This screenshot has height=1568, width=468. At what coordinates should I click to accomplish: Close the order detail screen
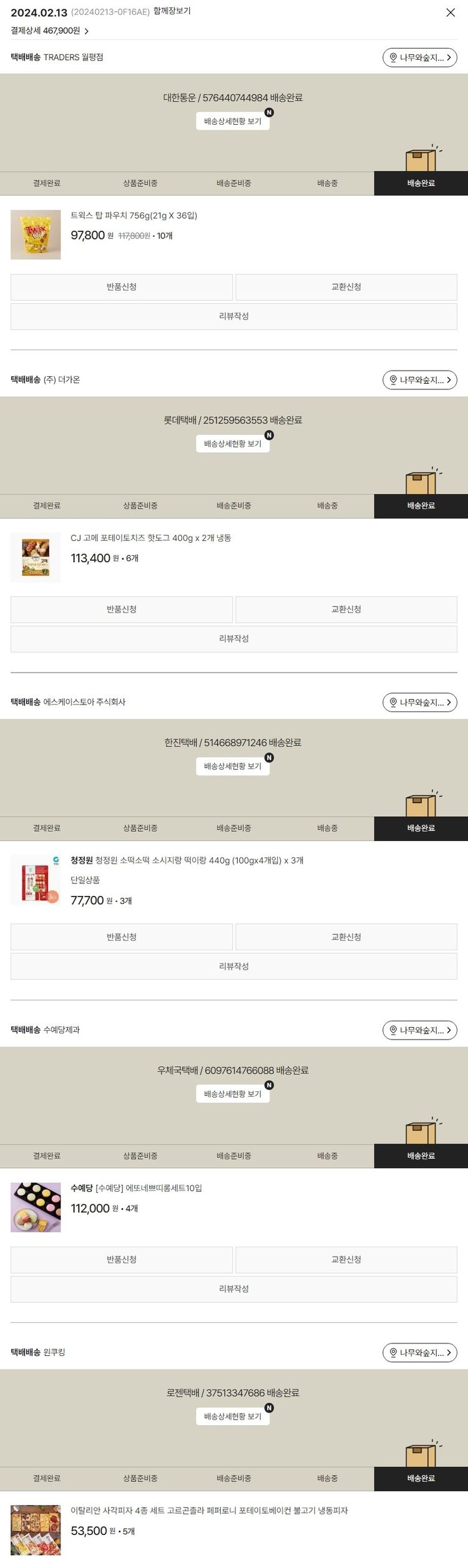(450, 12)
